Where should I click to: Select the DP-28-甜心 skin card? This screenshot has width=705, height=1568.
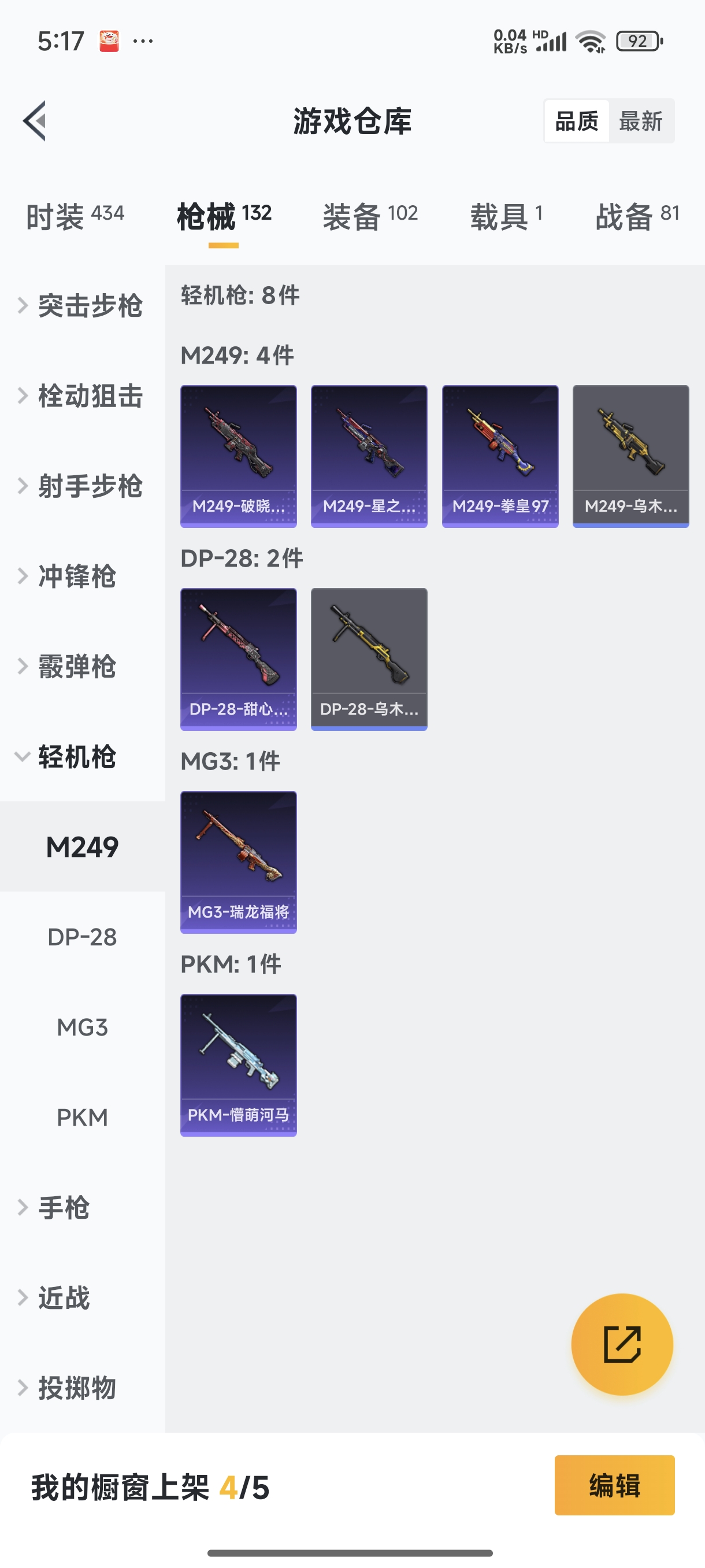239,659
